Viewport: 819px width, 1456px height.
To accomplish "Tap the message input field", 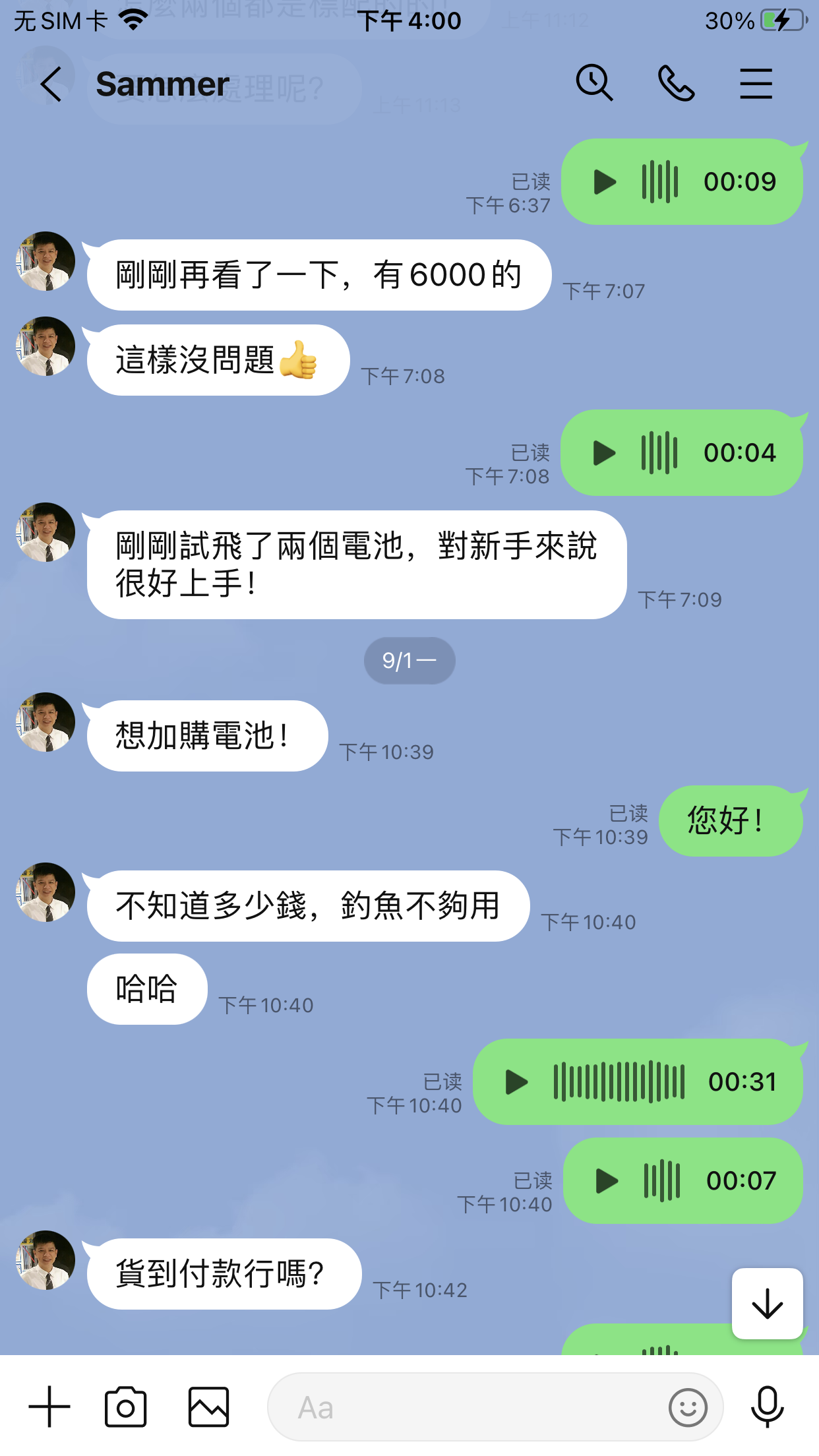I will (462, 1407).
